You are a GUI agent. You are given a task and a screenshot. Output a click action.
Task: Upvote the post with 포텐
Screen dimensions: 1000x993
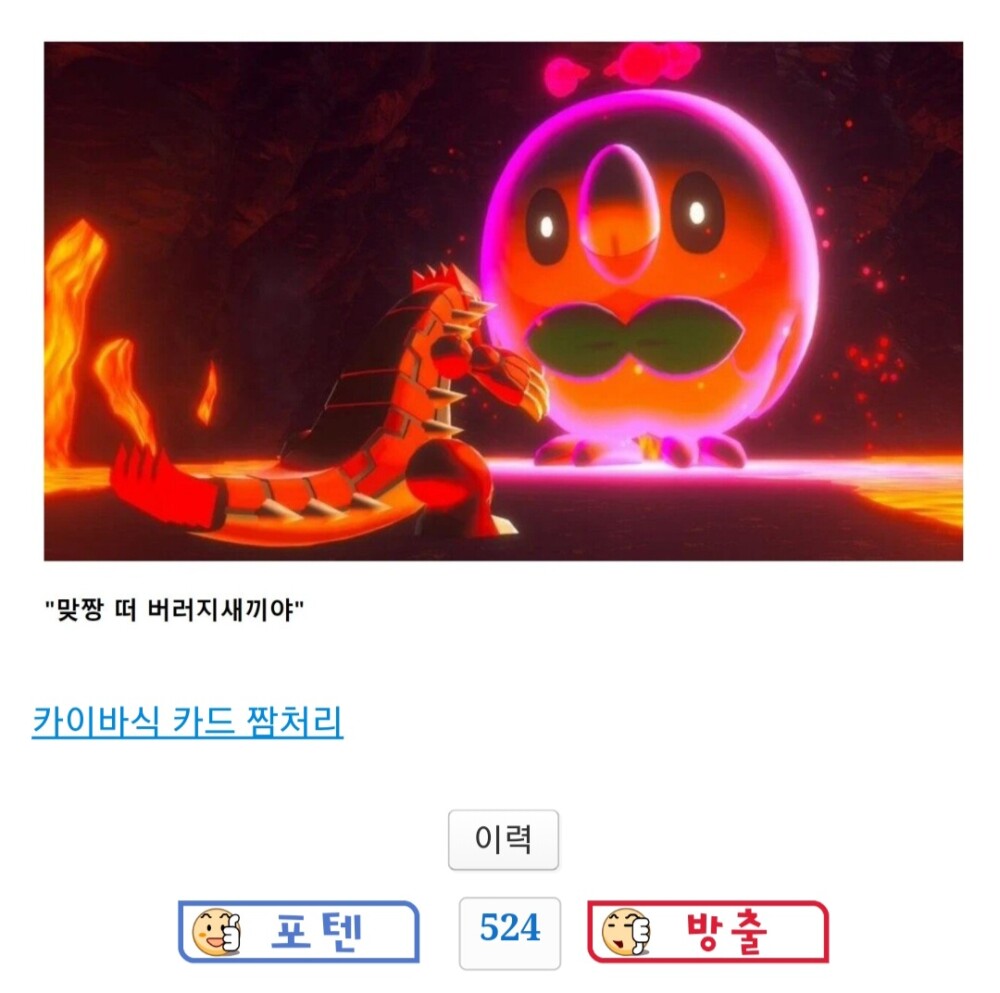[298, 932]
